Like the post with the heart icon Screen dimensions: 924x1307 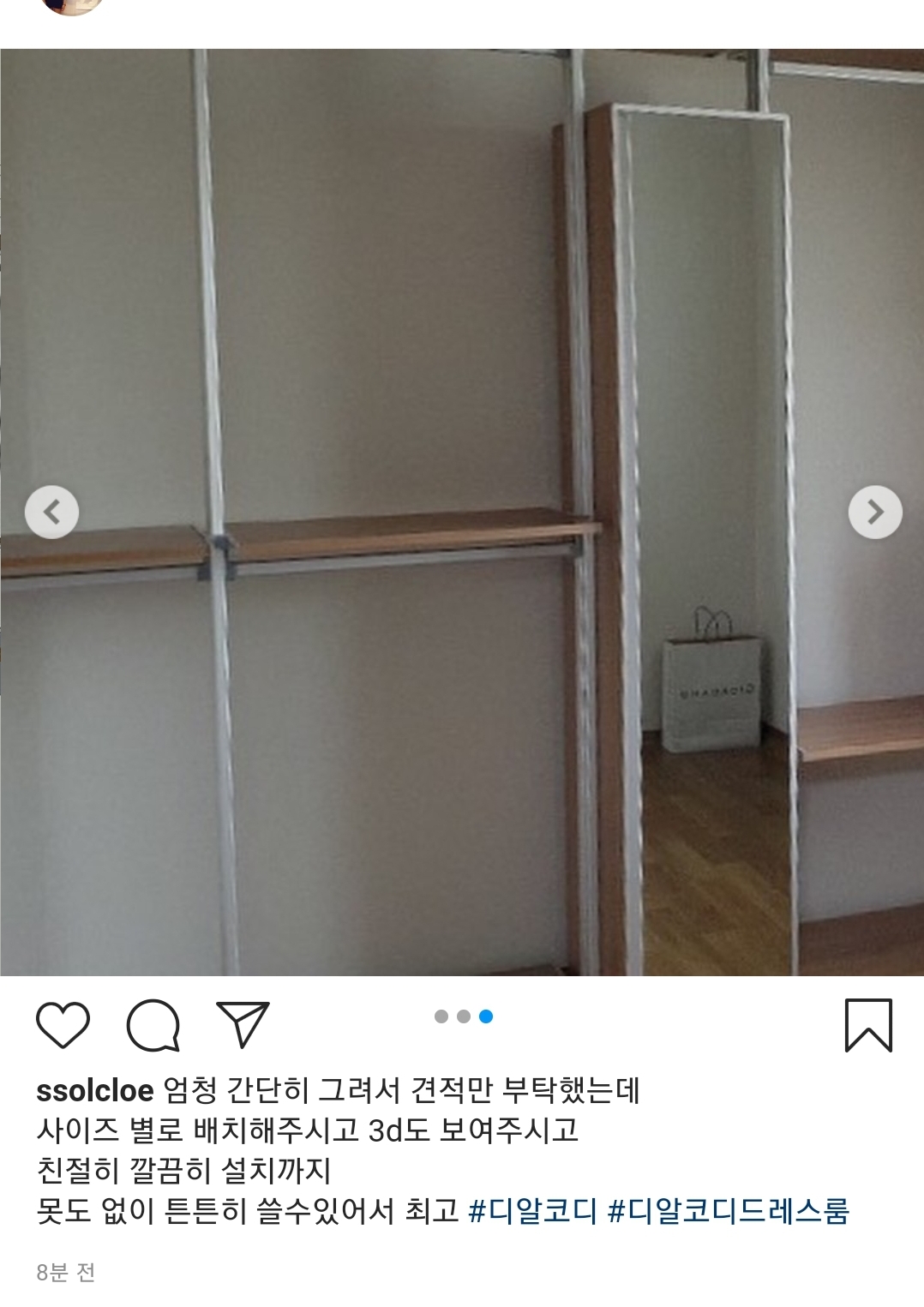pyautogui.click(x=63, y=1024)
